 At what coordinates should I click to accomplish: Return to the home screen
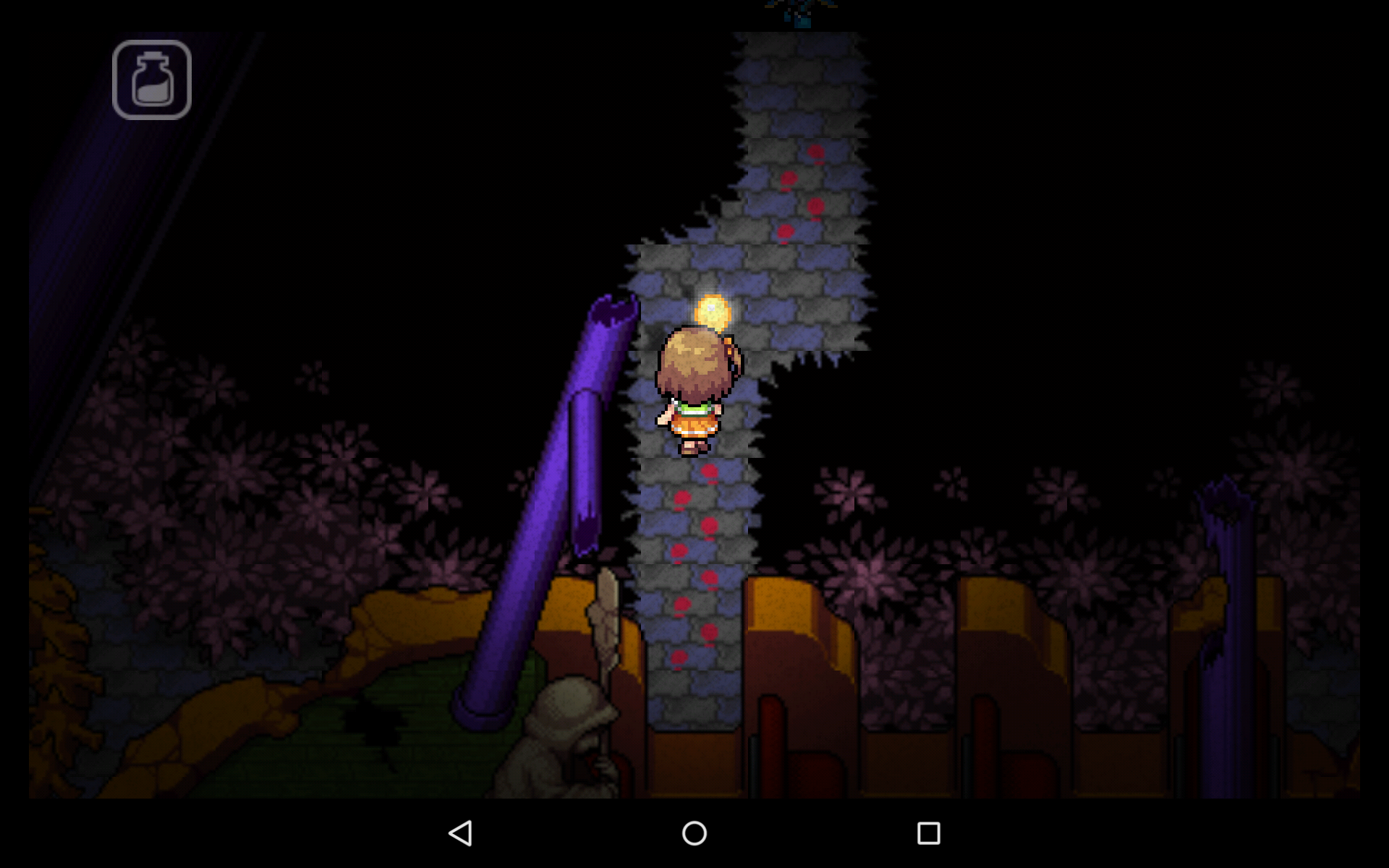(x=694, y=833)
